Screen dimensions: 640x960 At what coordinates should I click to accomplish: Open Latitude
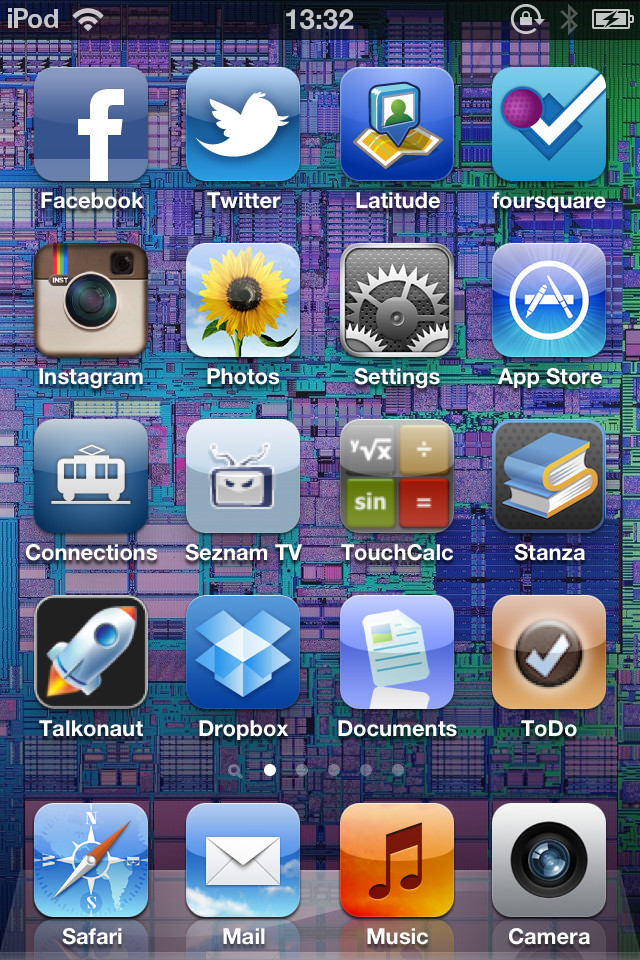pos(397,124)
